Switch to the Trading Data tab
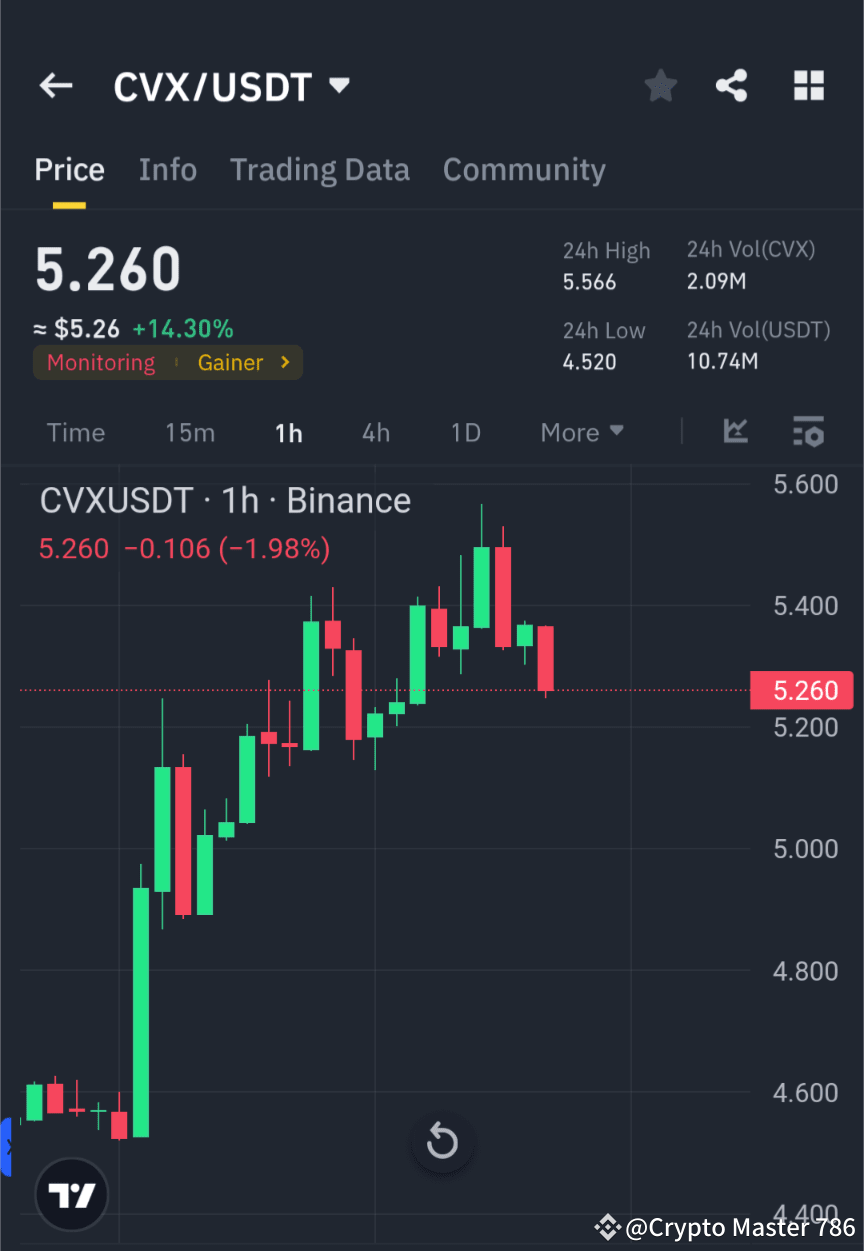The height and width of the screenshot is (1251, 864). pos(319,169)
